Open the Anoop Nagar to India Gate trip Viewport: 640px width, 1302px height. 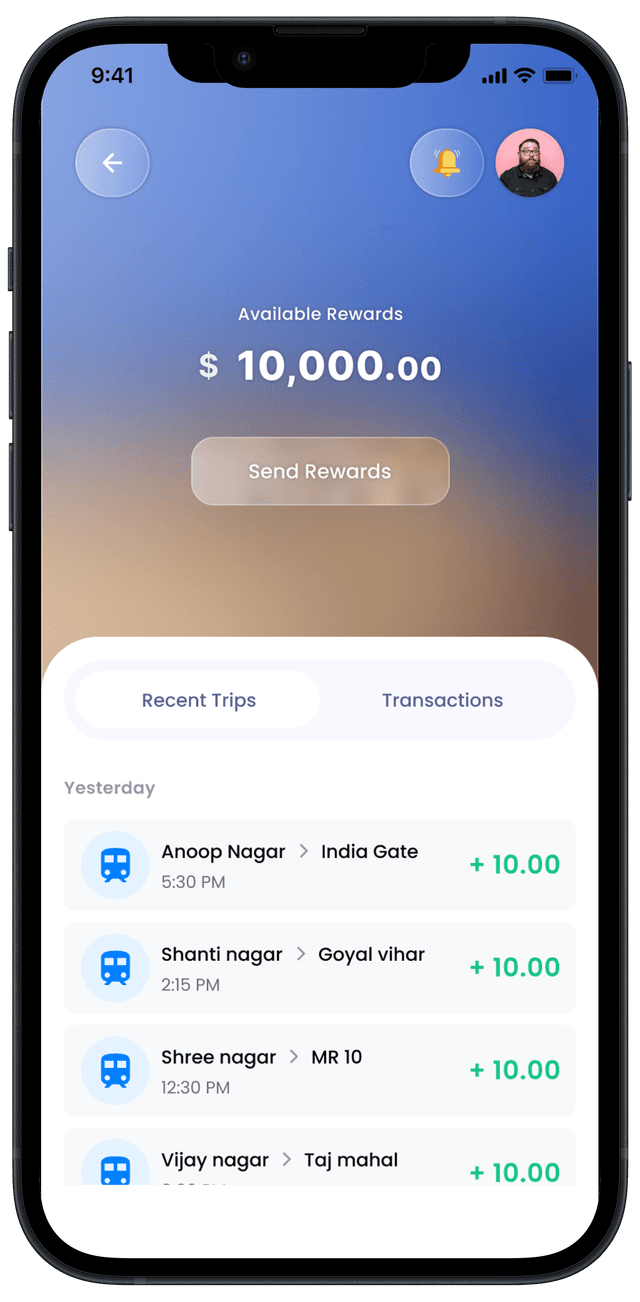(319, 865)
